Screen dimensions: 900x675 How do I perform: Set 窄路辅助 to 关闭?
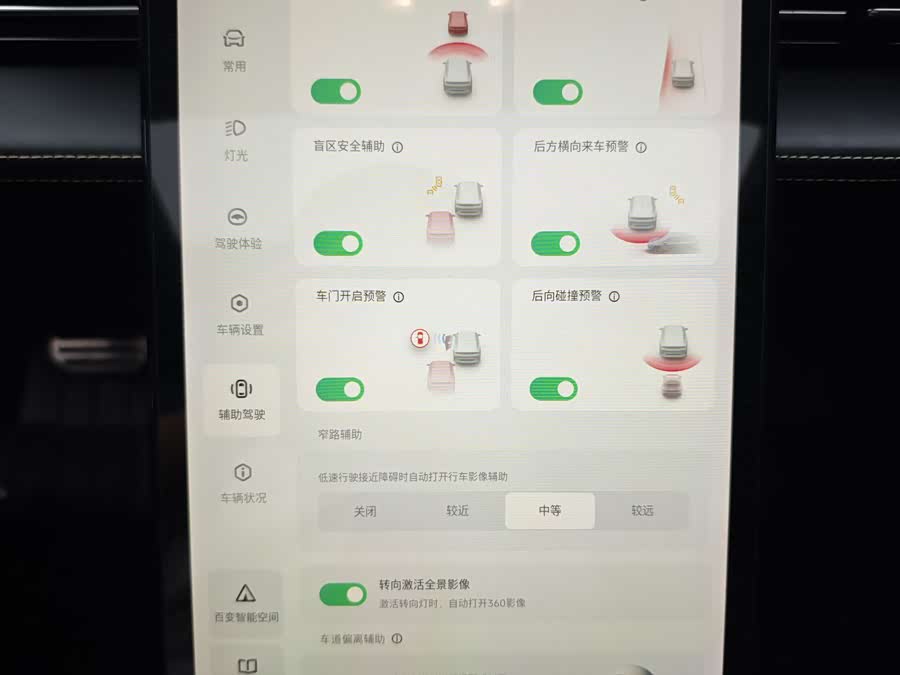click(365, 511)
